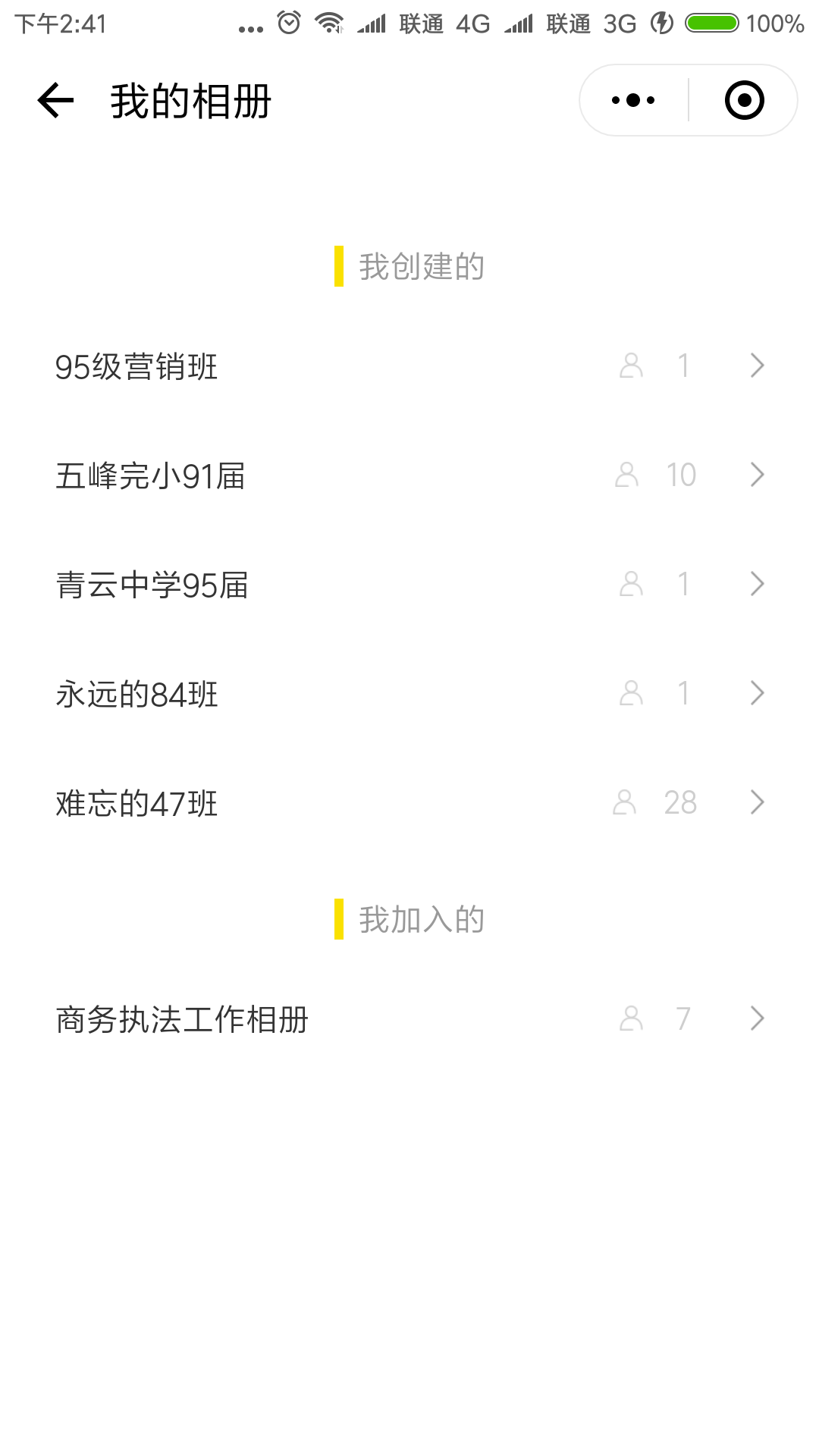Open the 青云中学95届 album
Image resolution: width=819 pixels, height=1456 pixels.
(x=409, y=585)
